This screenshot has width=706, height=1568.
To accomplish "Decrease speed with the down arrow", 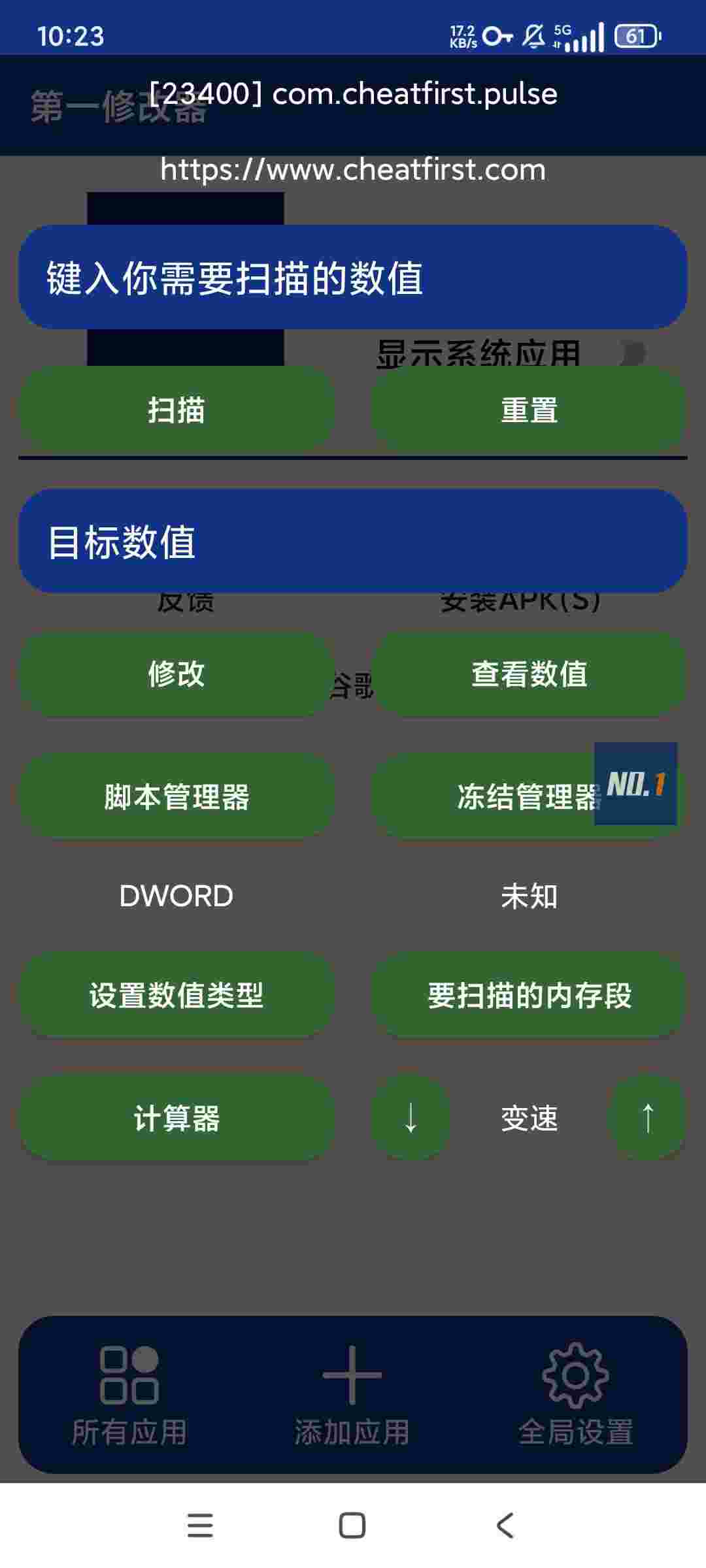I will point(411,1118).
